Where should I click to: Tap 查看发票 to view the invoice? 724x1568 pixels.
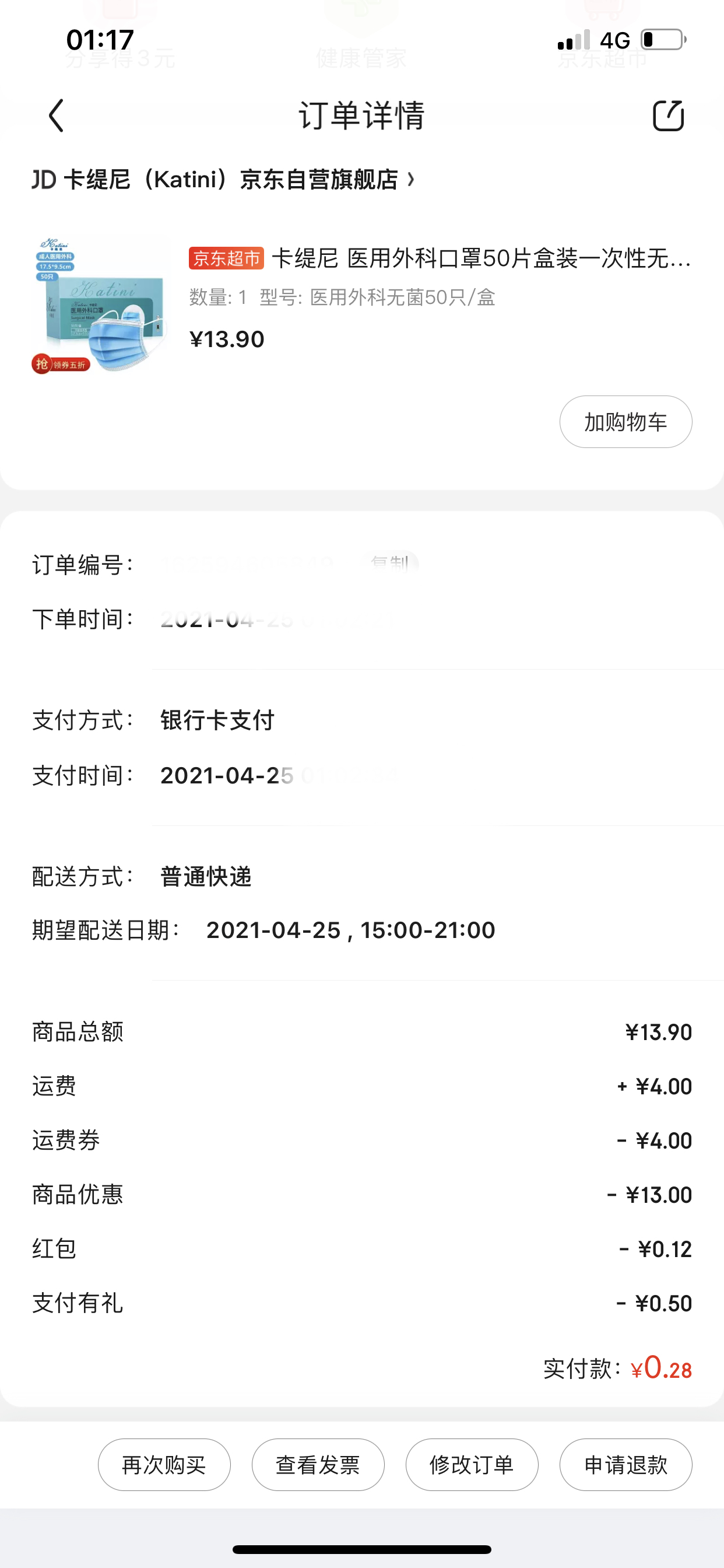(318, 1465)
